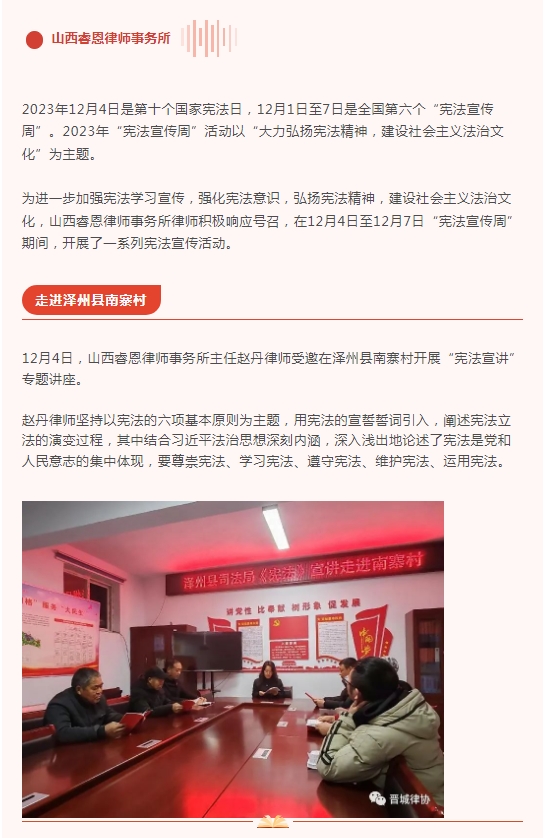Open the meeting room photo in the article

233,658
